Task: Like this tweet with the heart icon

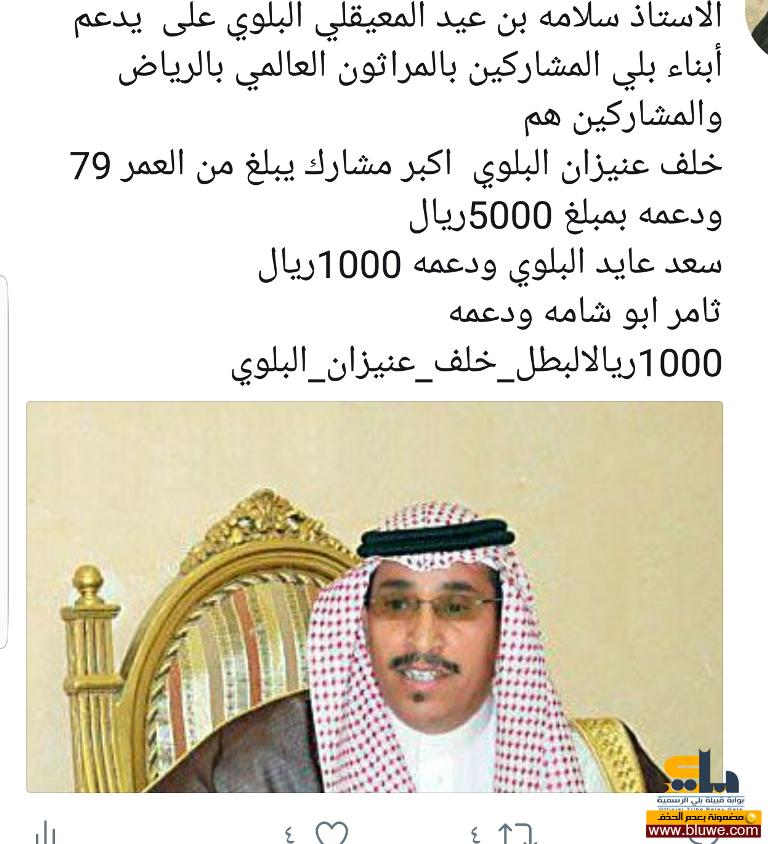Action: click(331, 832)
